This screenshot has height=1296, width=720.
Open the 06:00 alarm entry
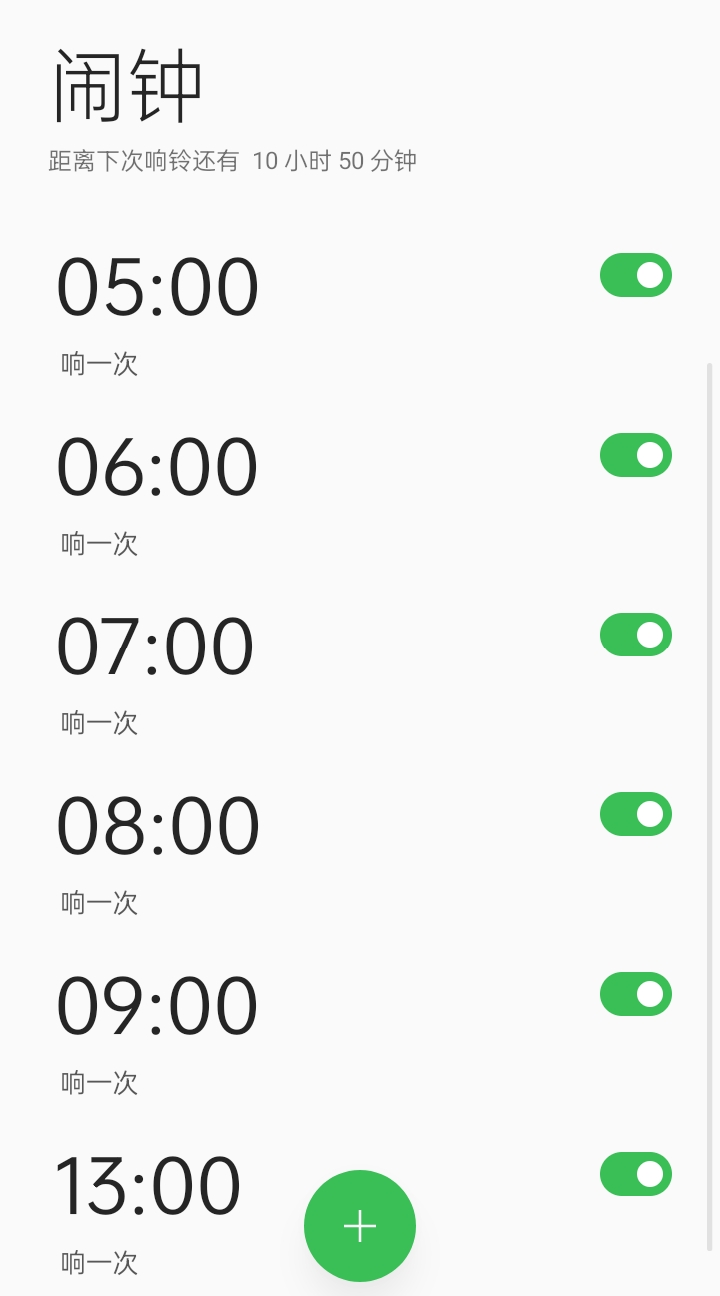tap(157, 465)
